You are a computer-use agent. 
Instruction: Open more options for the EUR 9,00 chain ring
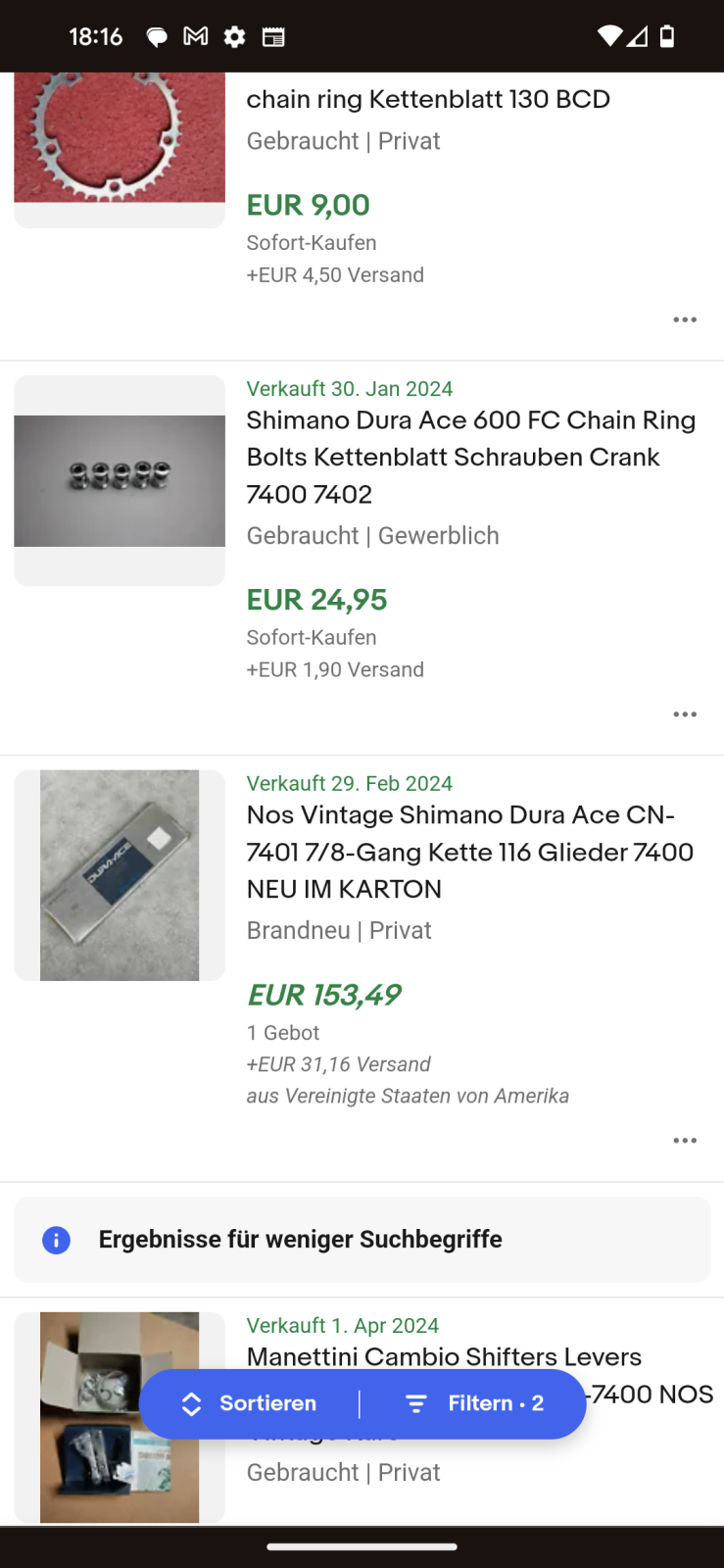685,319
